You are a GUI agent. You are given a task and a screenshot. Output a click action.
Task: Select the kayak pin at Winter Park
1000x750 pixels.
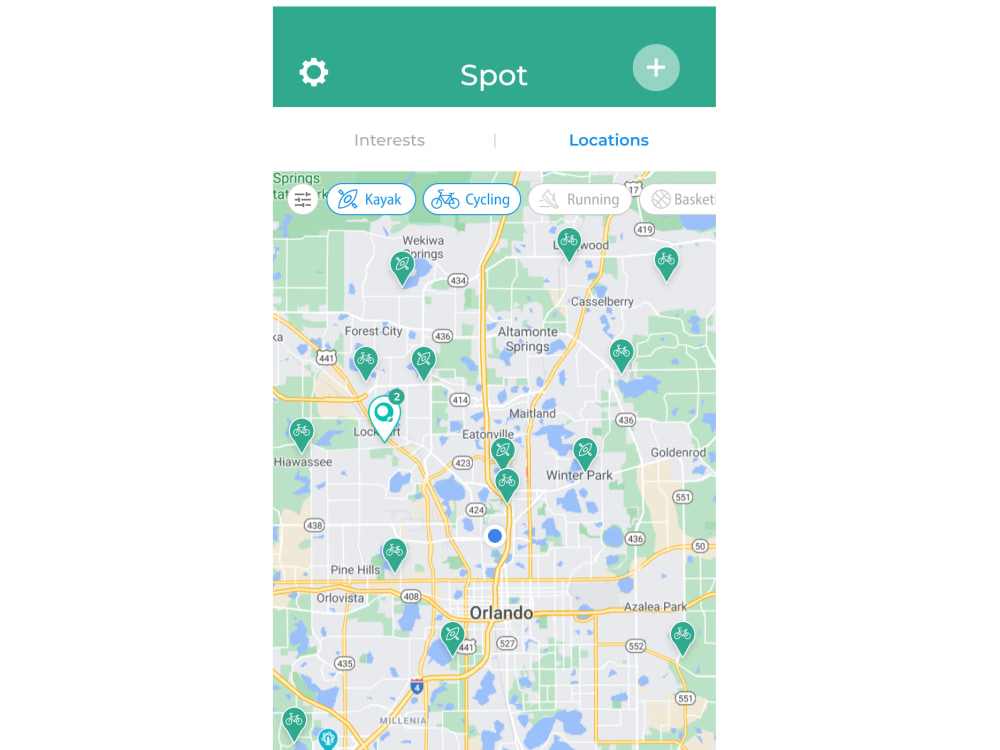click(585, 452)
